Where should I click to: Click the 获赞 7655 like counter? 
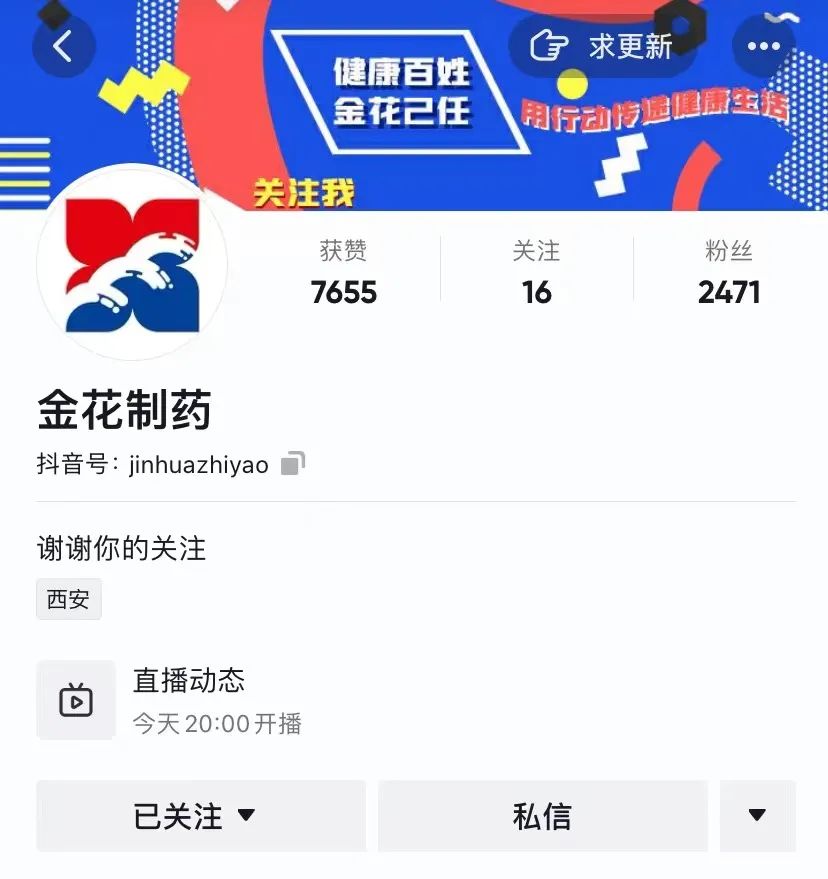344,272
